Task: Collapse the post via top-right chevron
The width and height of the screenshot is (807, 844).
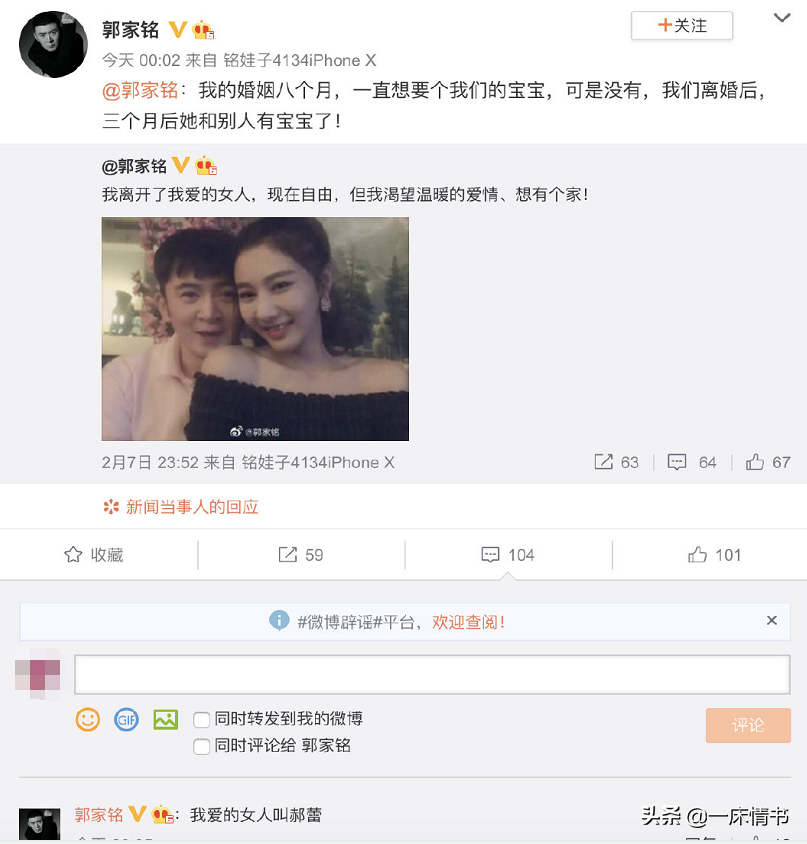Action: [x=780, y=18]
